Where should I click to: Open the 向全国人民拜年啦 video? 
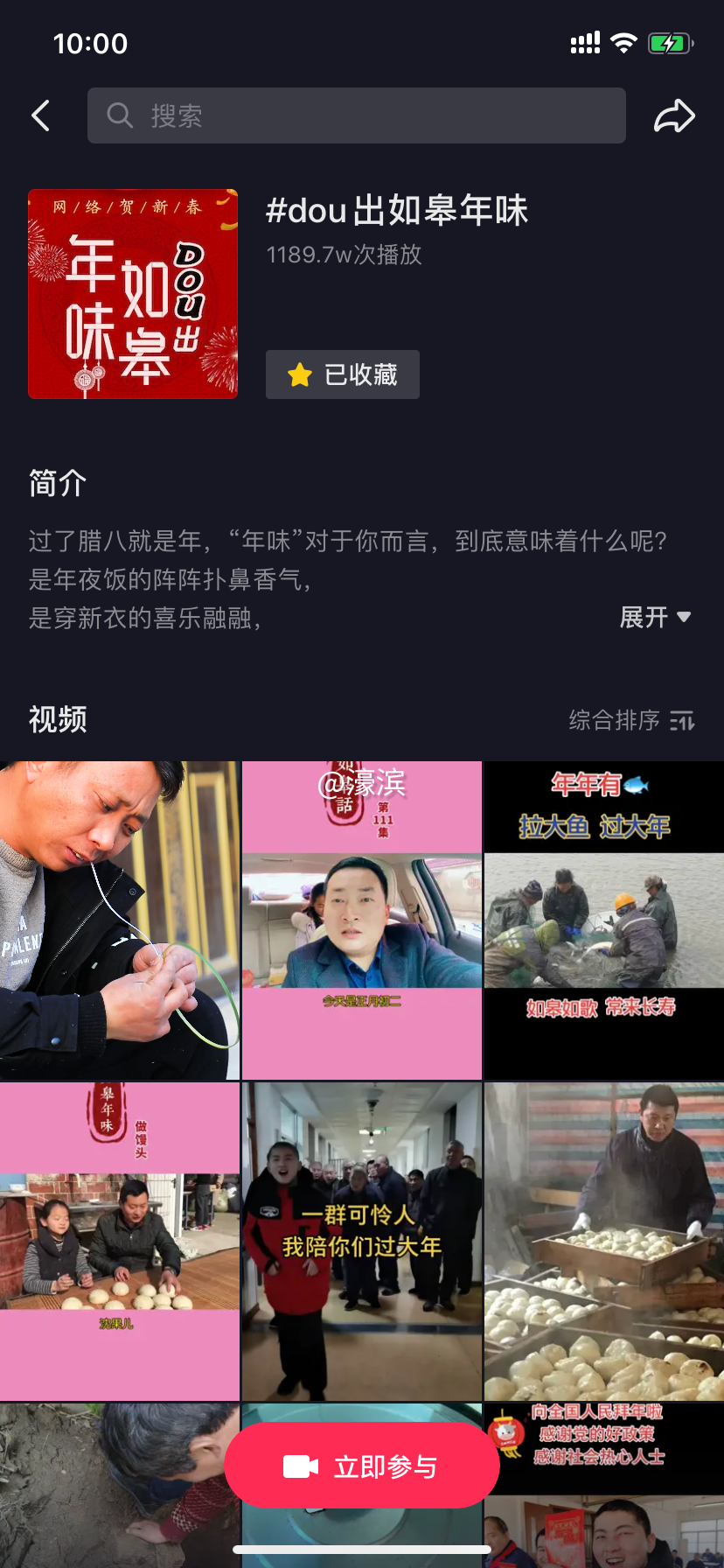click(x=603, y=1479)
